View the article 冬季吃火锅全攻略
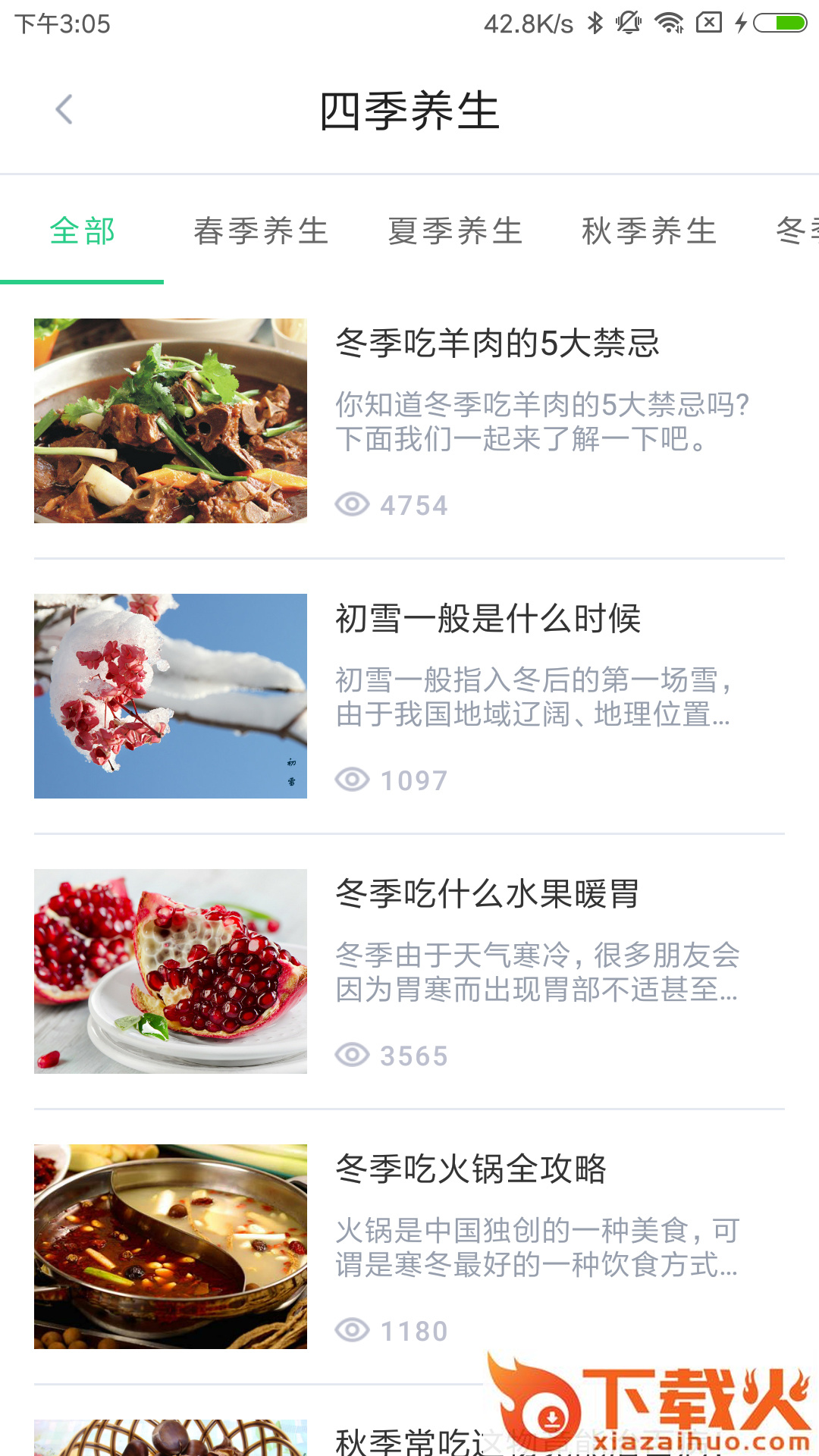The height and width of the screenshot is (1456, 819). point(471,1169)
